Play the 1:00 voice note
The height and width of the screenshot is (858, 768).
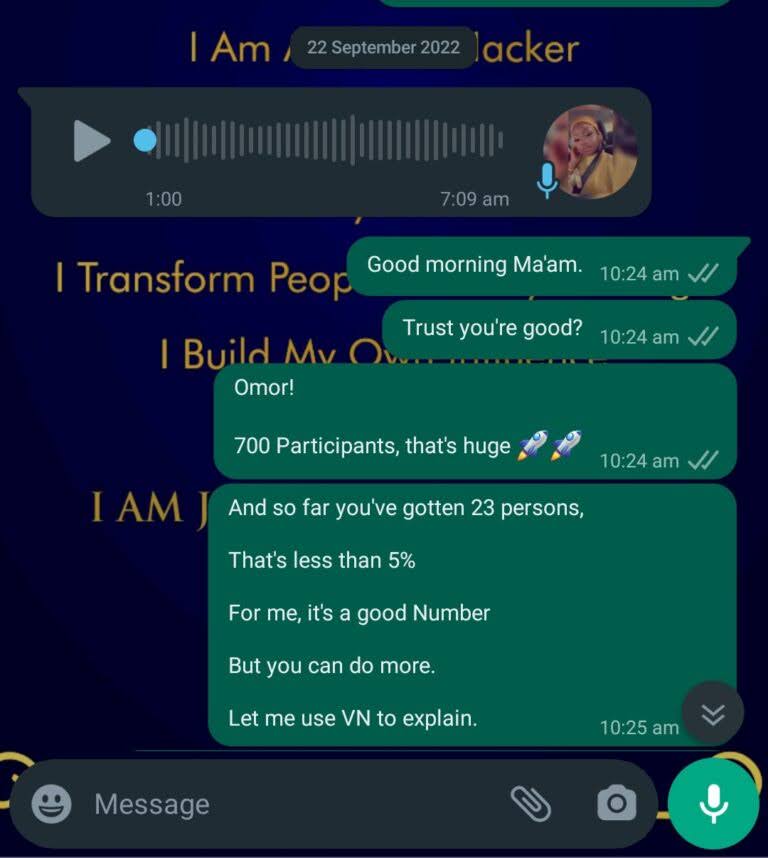pyautogui.click(x=91, y=141)
